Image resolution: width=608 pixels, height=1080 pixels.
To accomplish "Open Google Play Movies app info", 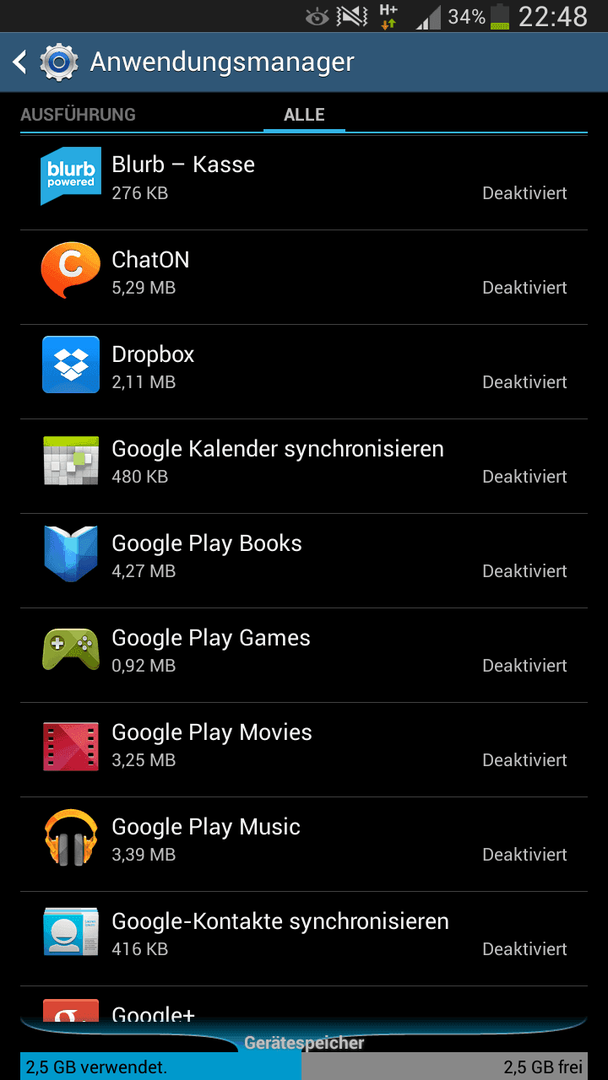I will point(304,749).
